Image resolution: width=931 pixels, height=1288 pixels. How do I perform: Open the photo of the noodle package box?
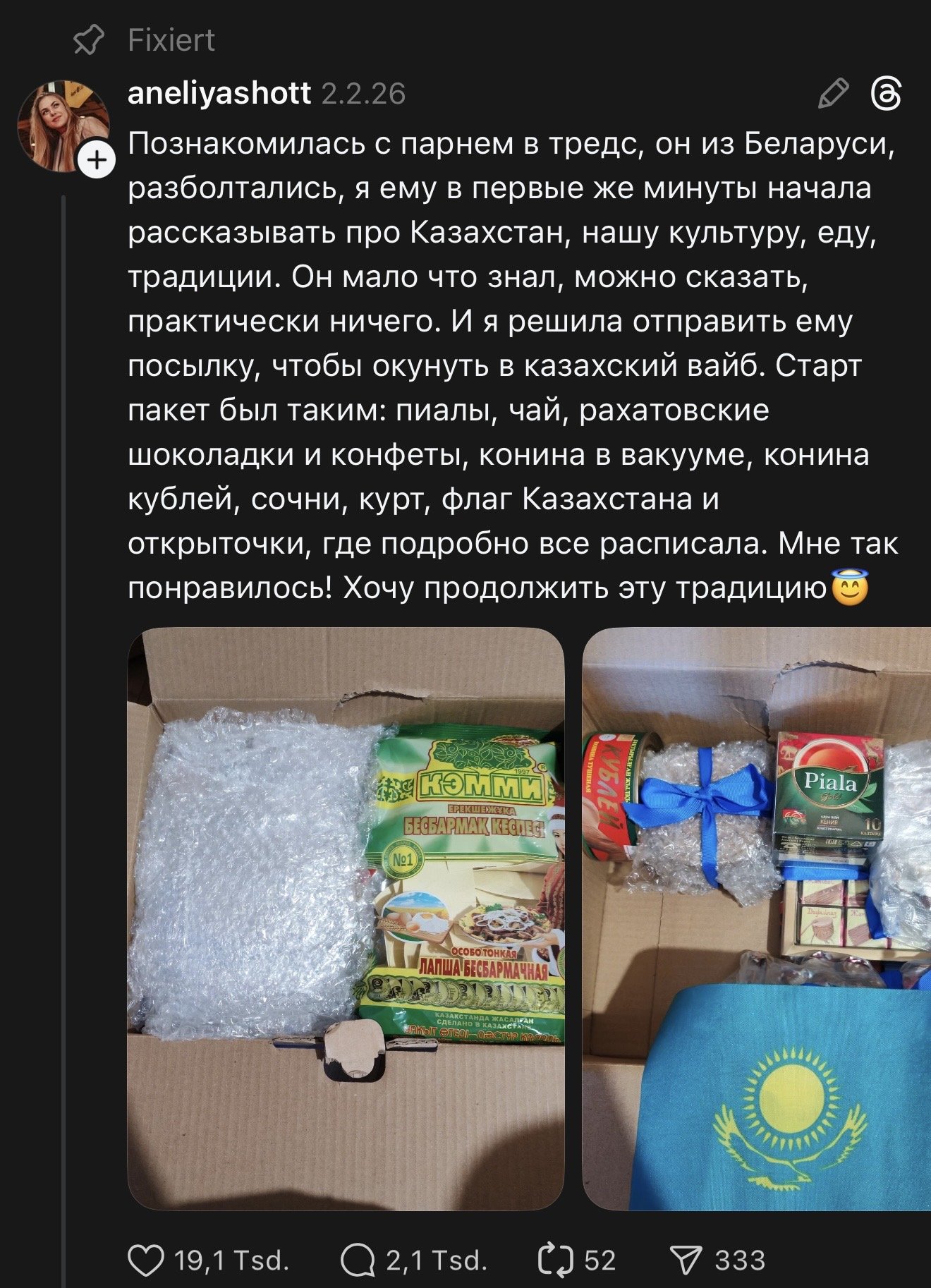point(346,917)
